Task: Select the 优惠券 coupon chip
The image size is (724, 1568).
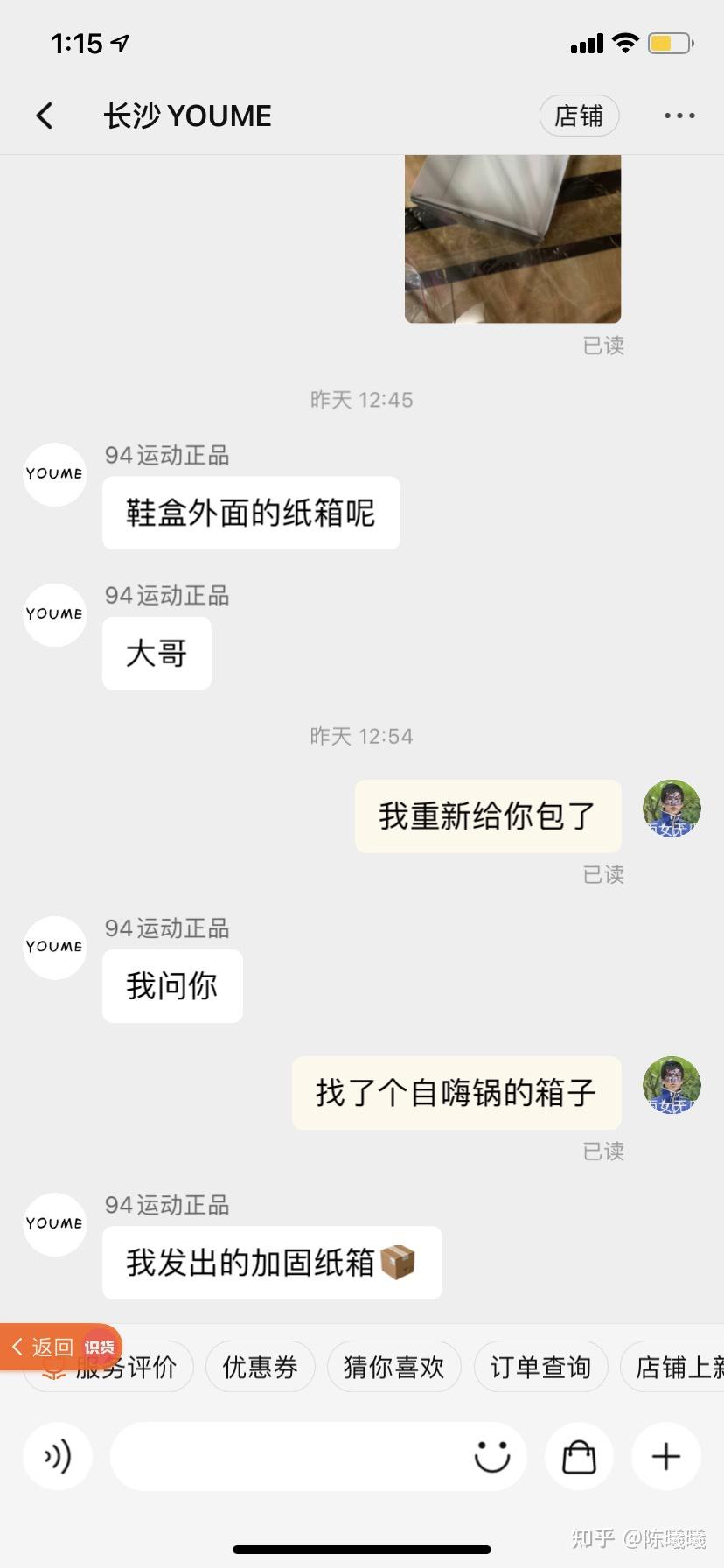Action: [x=260, y=1367]
